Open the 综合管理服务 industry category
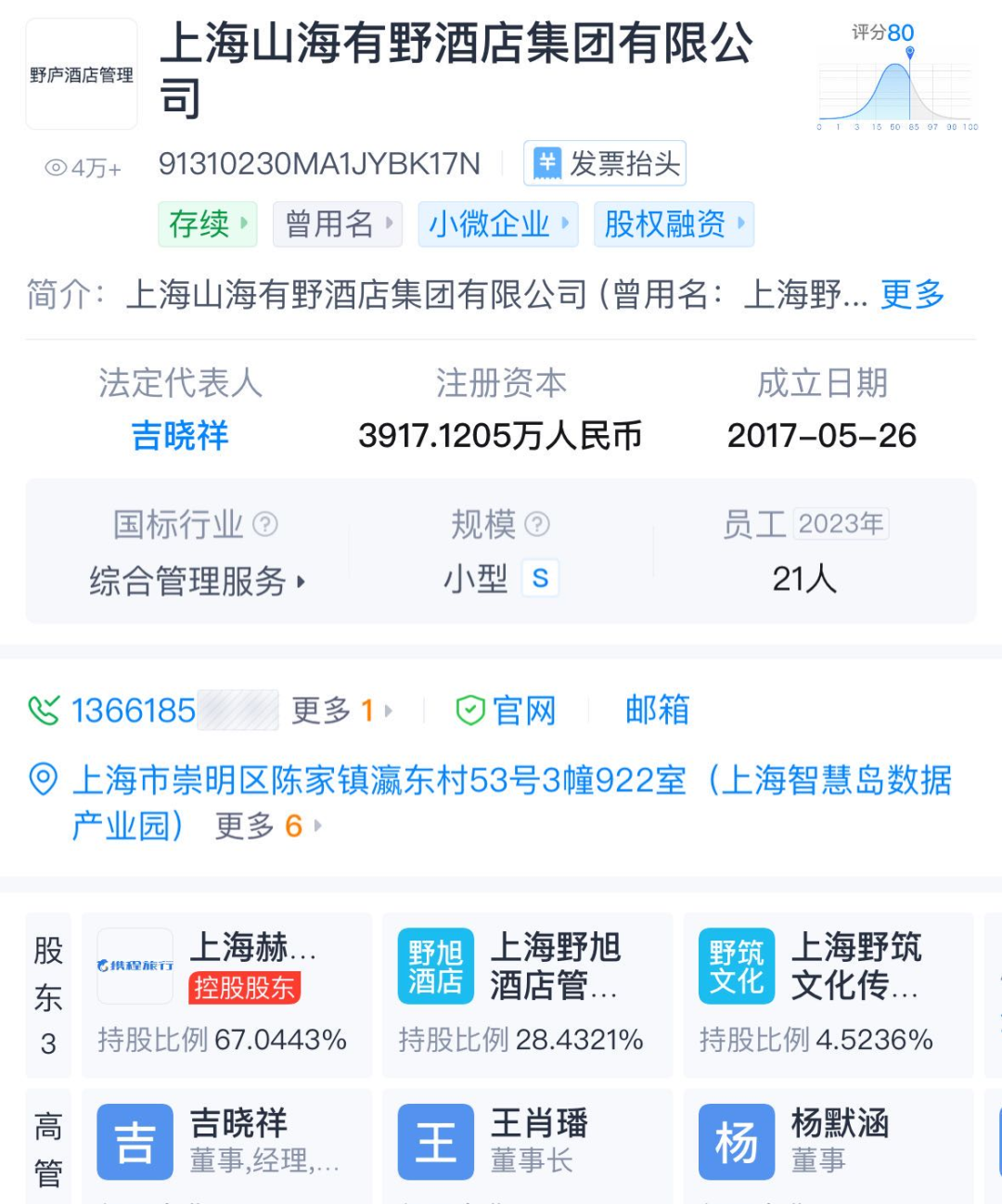The width and height of the screenshot is (1002, 1204). pyautogui.click(x=197, y=582)
